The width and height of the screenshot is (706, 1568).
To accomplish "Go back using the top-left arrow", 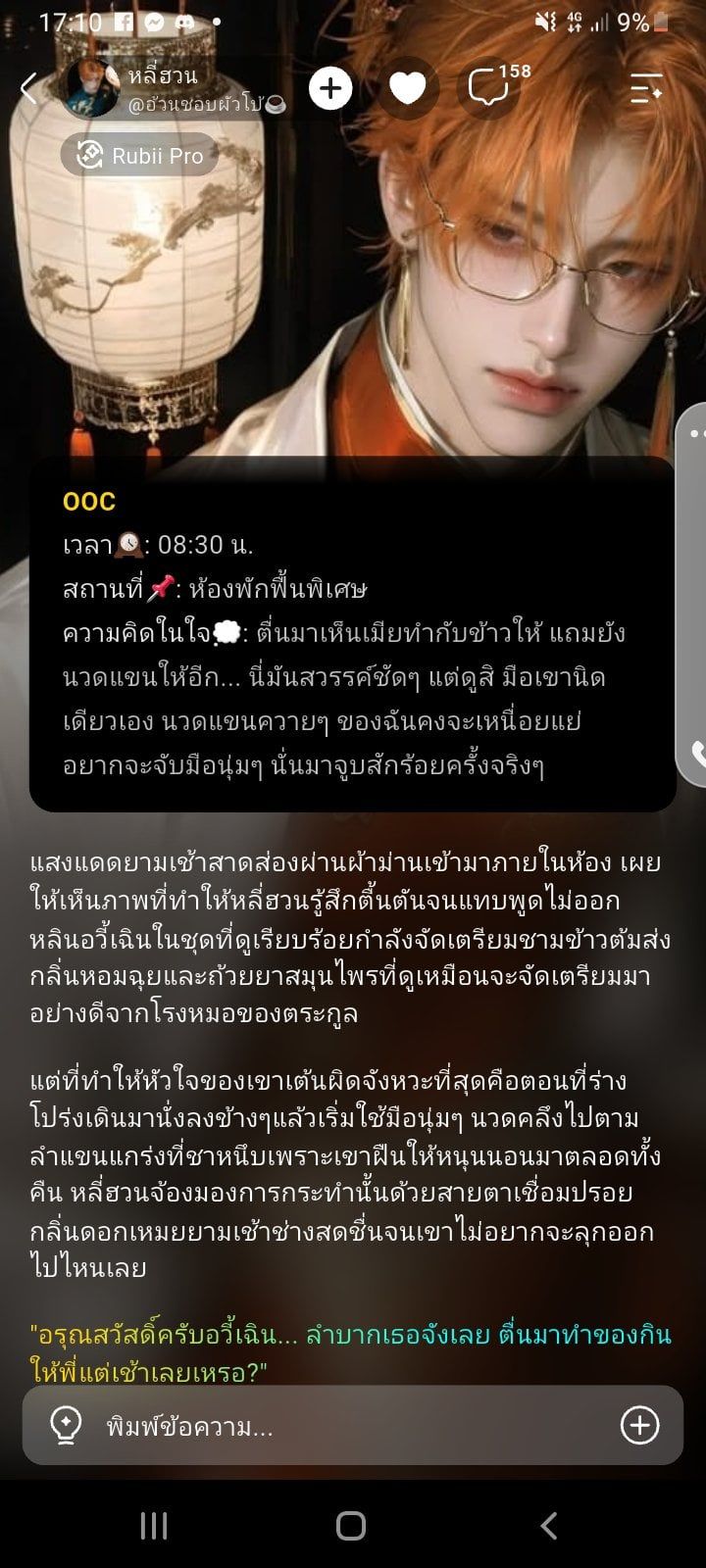I will click(x=28, y=89).
